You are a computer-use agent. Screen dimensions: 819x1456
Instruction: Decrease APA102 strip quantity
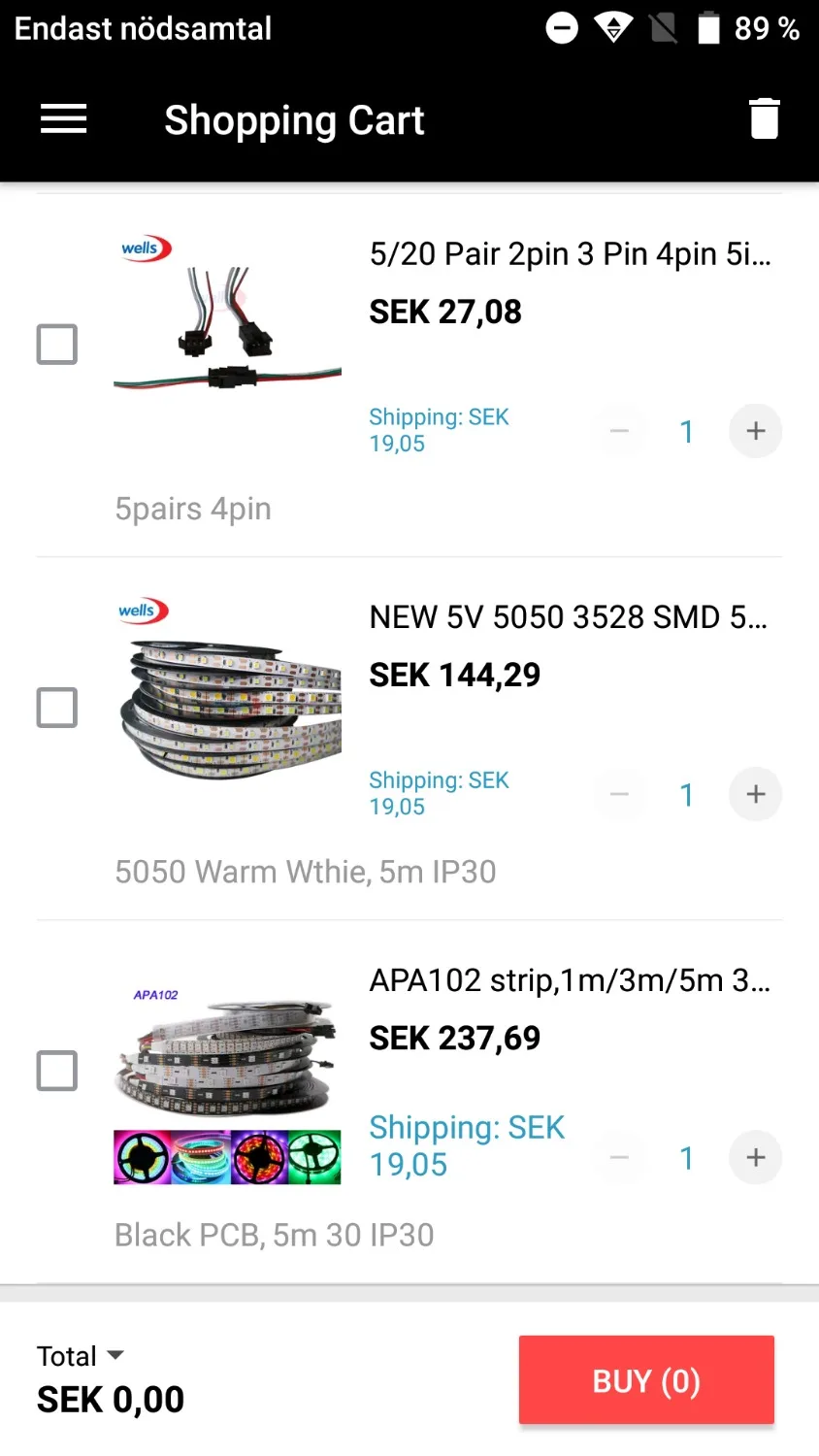619,1157
